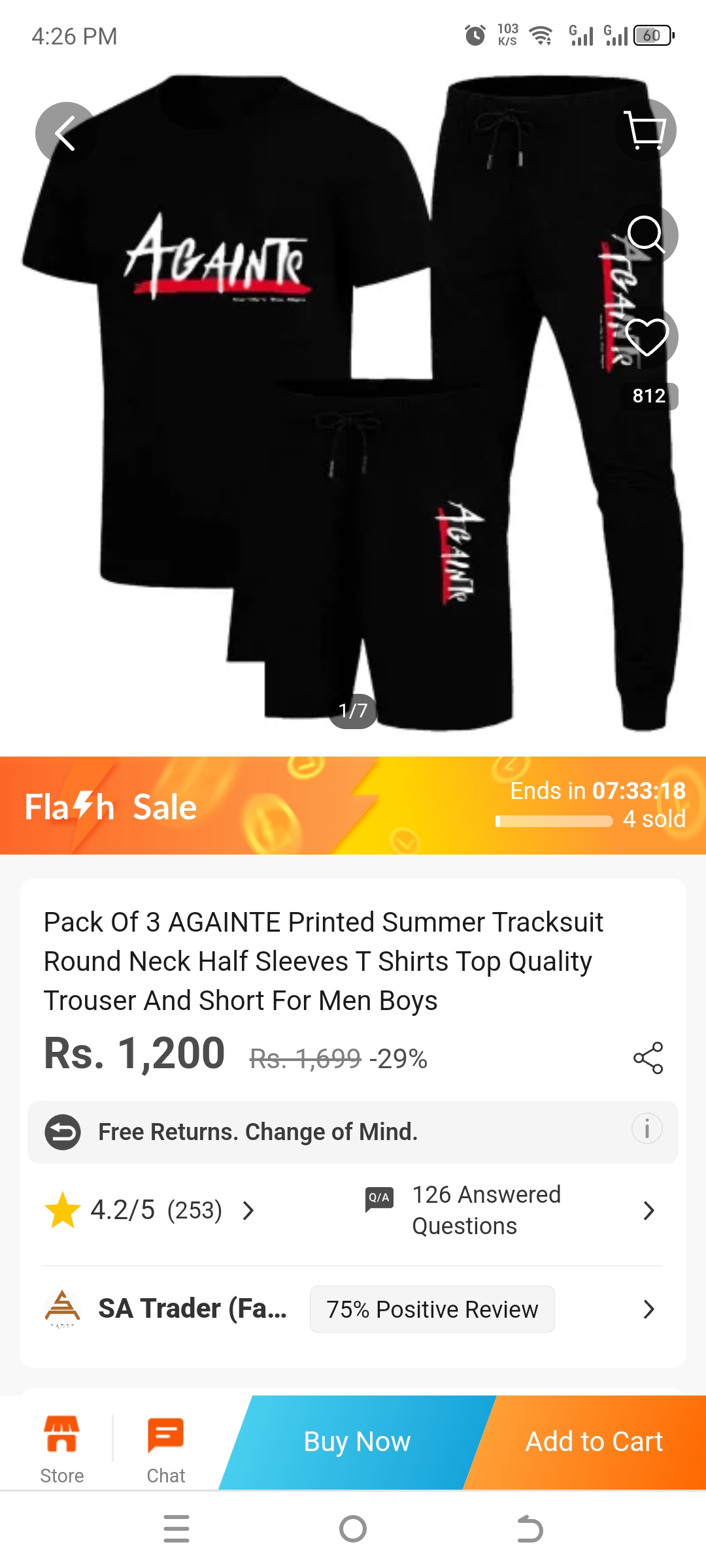The image size is (706, 1568).
Task: Go back using the top-left arrow
Action: click(x=65, y=133)
